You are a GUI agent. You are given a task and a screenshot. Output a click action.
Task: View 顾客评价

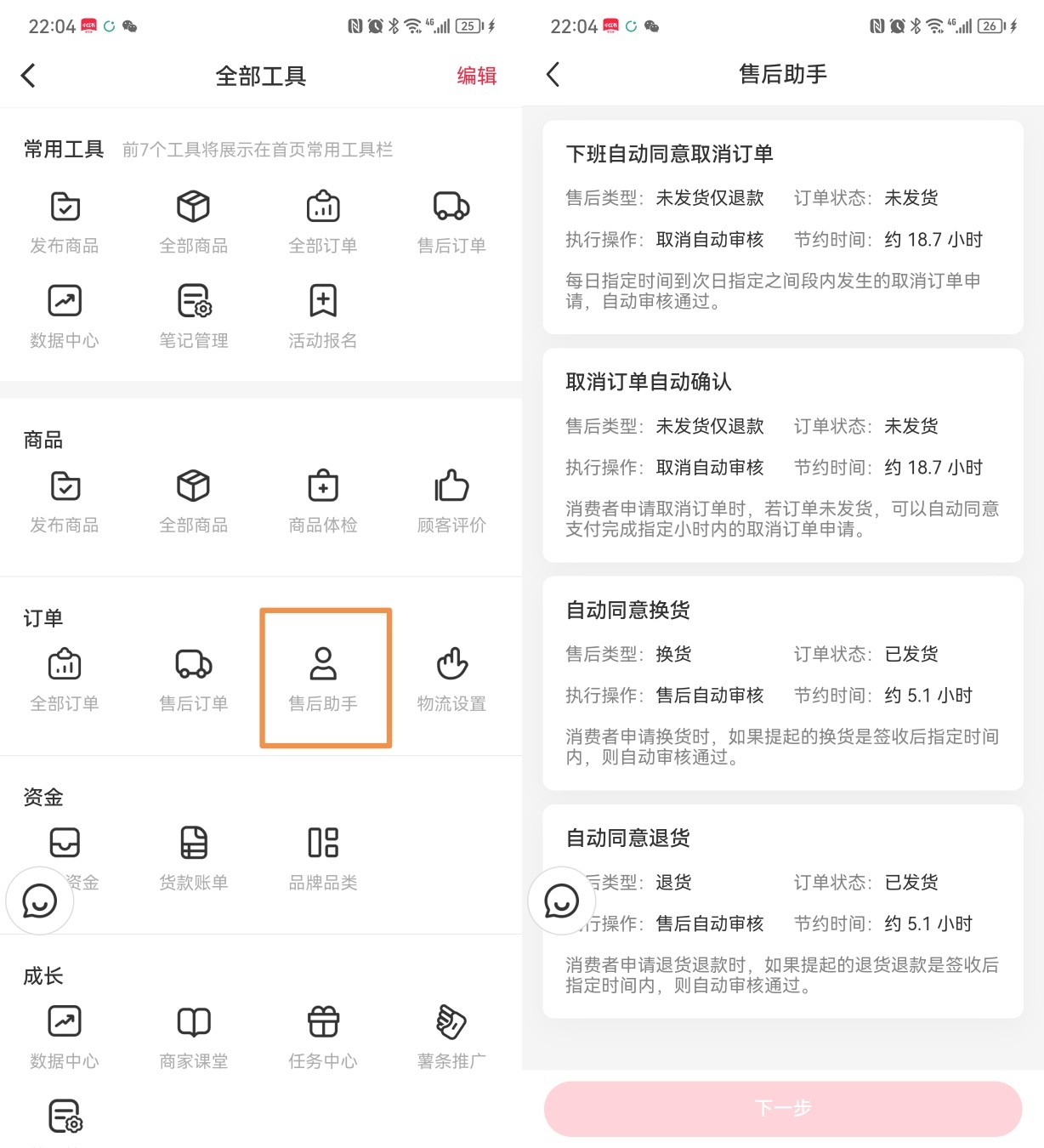click(x=451, y=501)
